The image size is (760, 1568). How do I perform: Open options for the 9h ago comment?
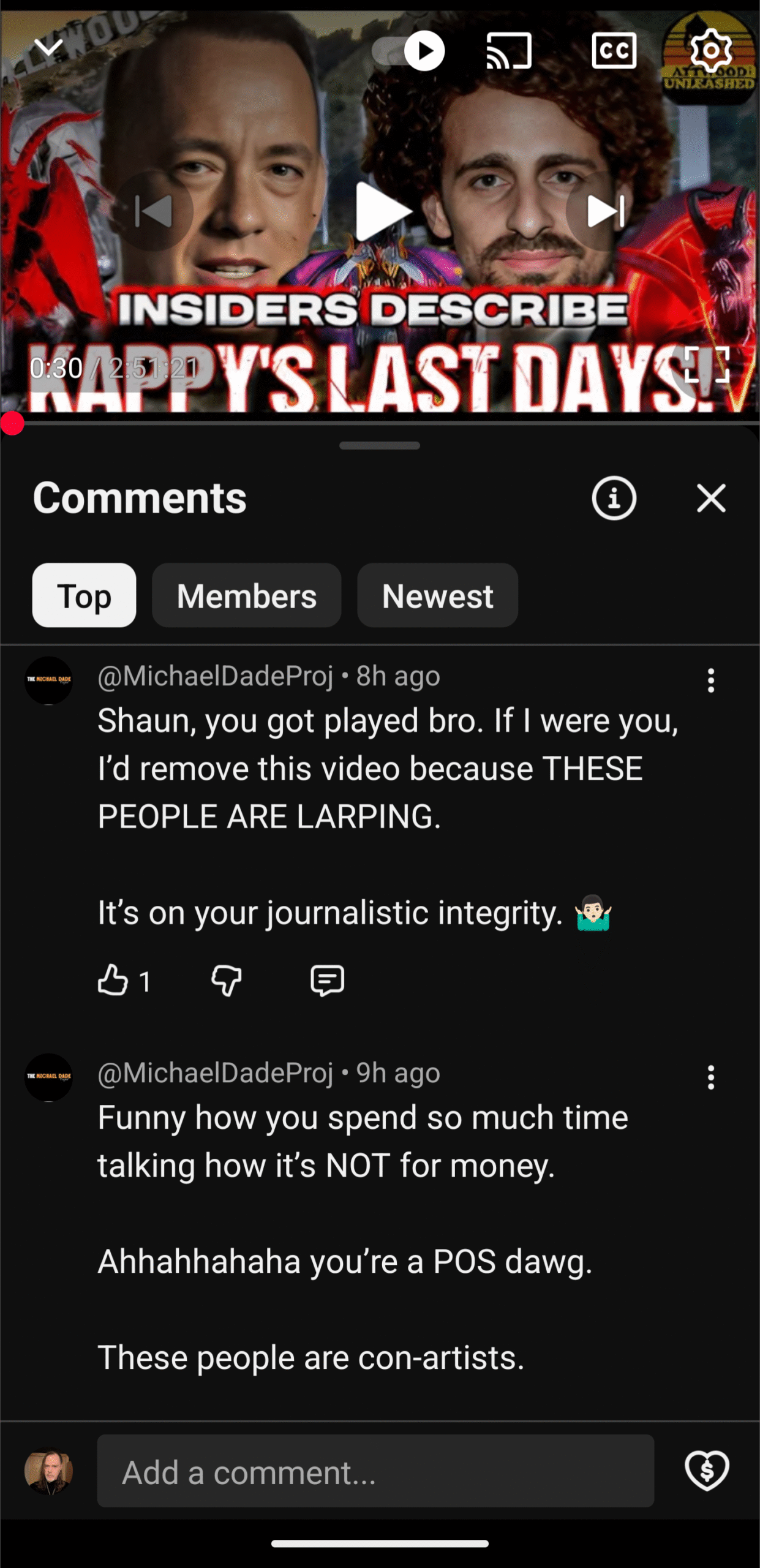711,1077
